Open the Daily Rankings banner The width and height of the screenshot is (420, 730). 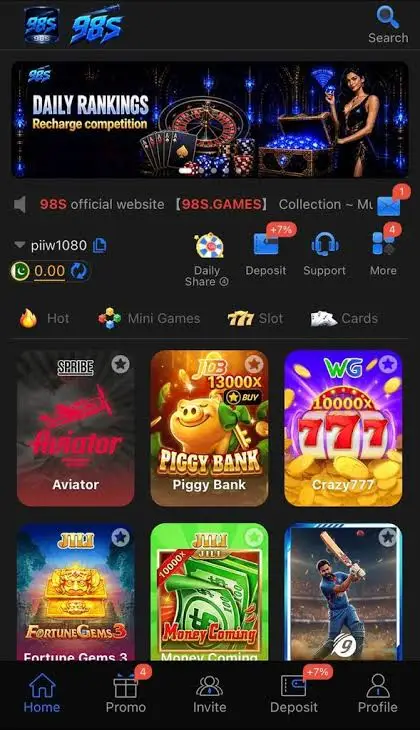210,120
